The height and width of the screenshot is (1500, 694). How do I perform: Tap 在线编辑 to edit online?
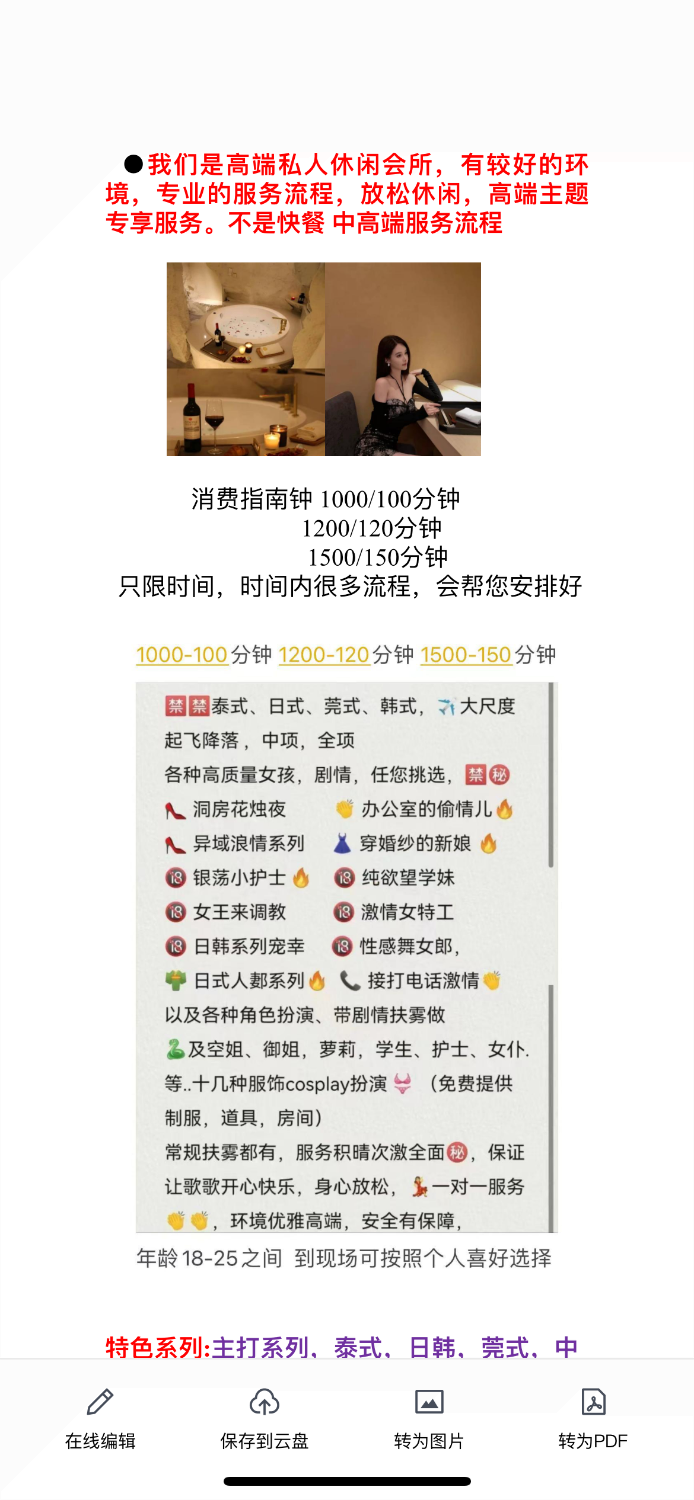[x=100, y=1418]
